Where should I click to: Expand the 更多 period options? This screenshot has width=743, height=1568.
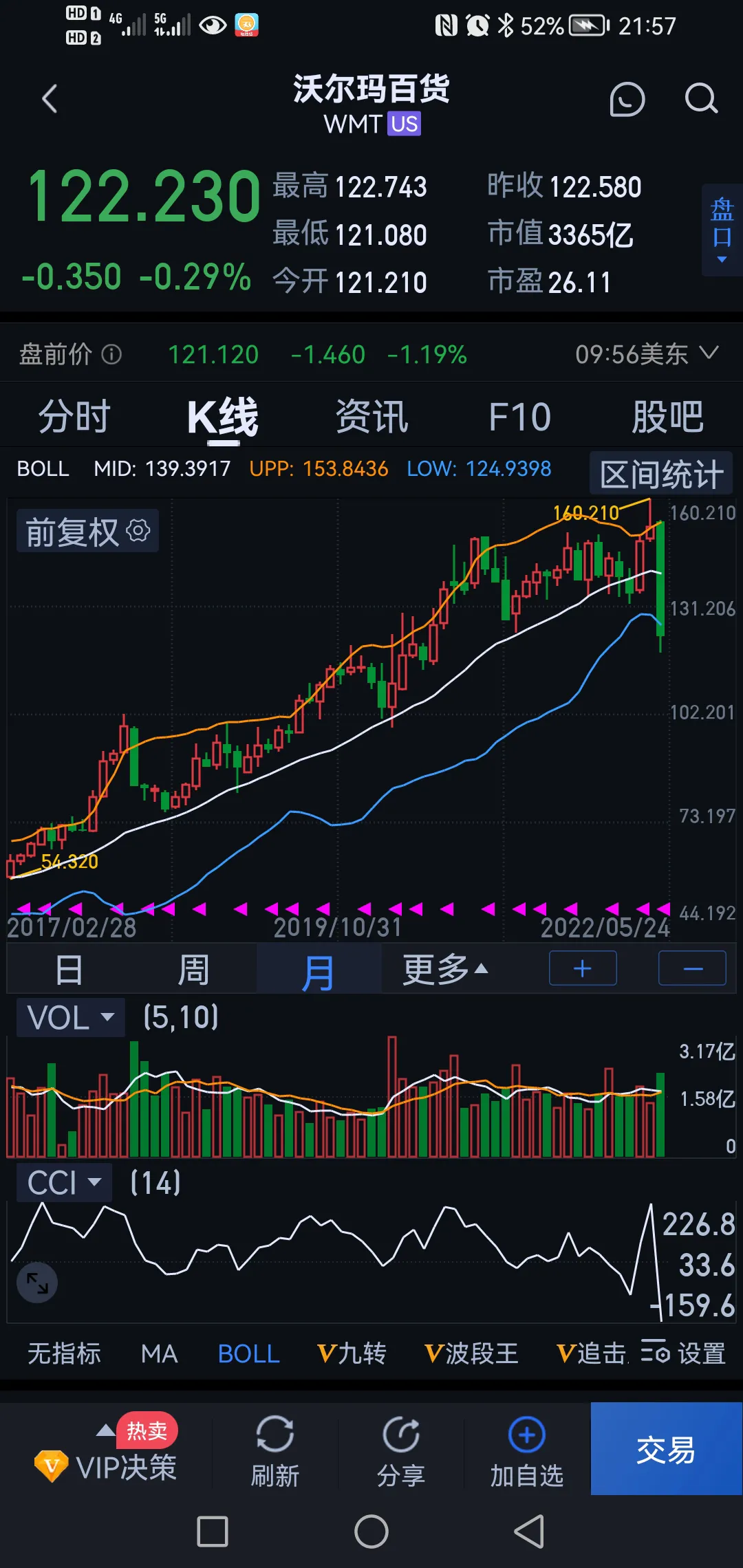[444, 970]
